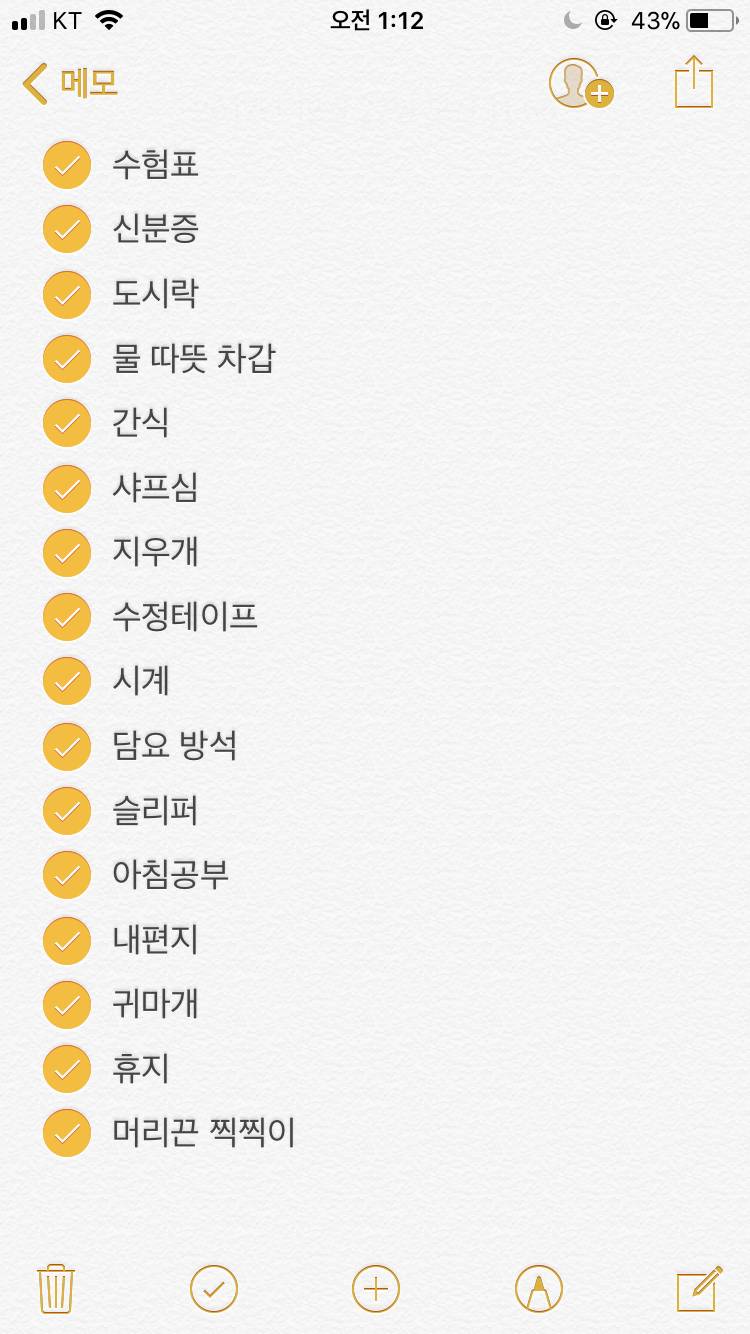Tap the checklist icon in bottom toolbar
The image size is (750, 1334).
tap(216, 1289)
